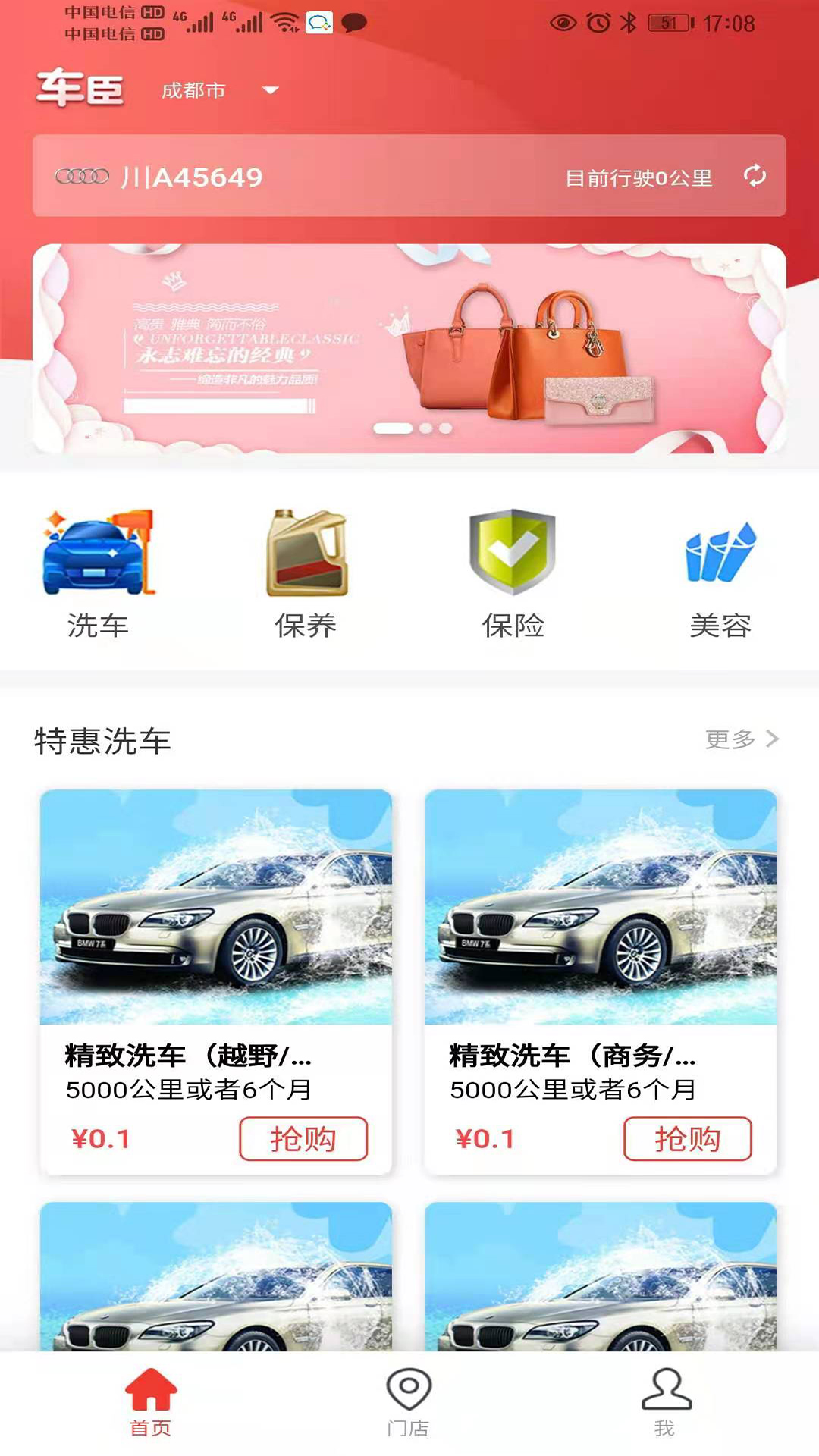Open the 川A45649 vehicle card
Screen dimensions: 819x1456
pyautogui.click(x=409, y=176)
